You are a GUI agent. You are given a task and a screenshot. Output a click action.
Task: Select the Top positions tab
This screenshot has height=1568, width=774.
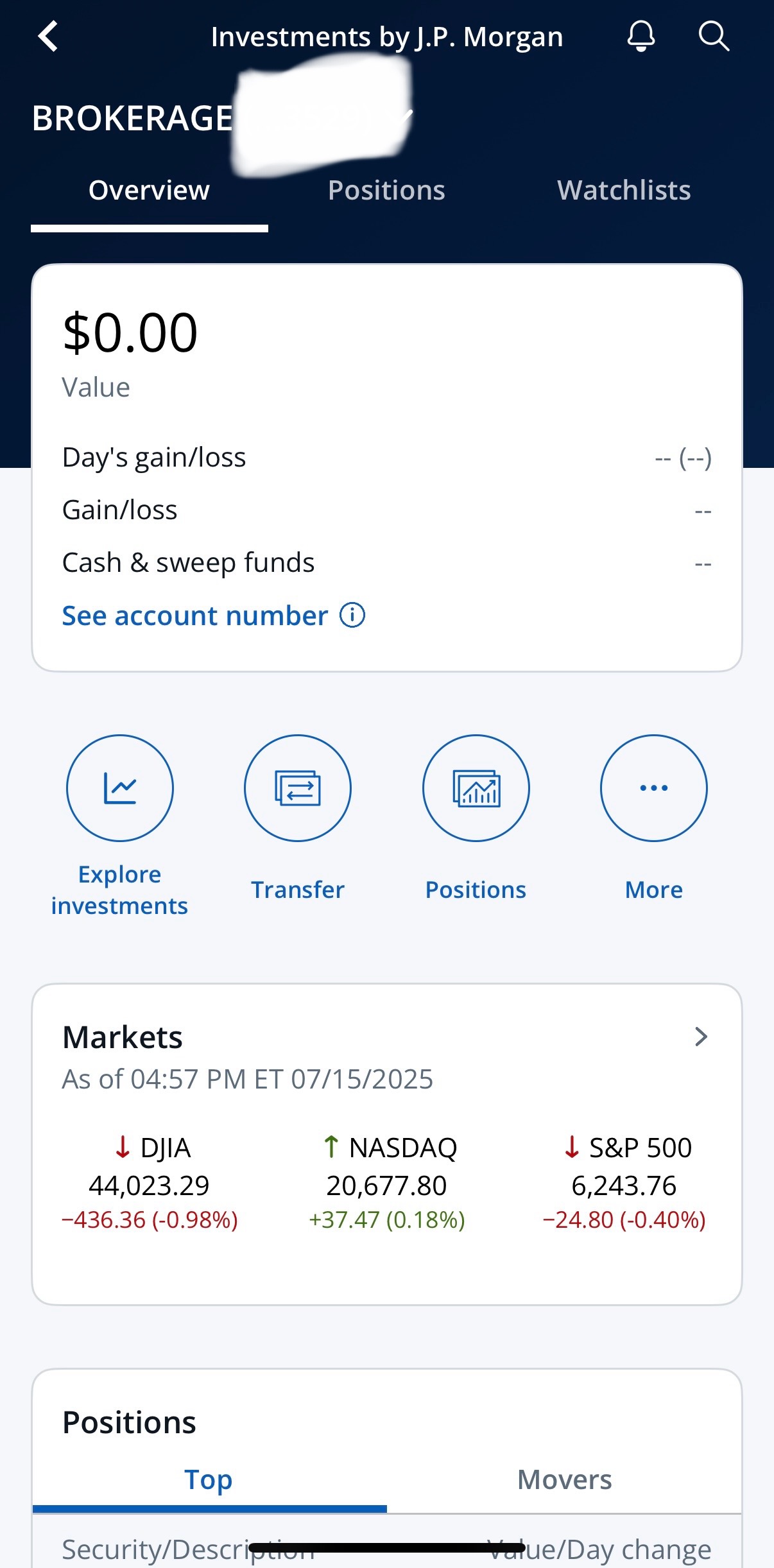pos(209,1479)
